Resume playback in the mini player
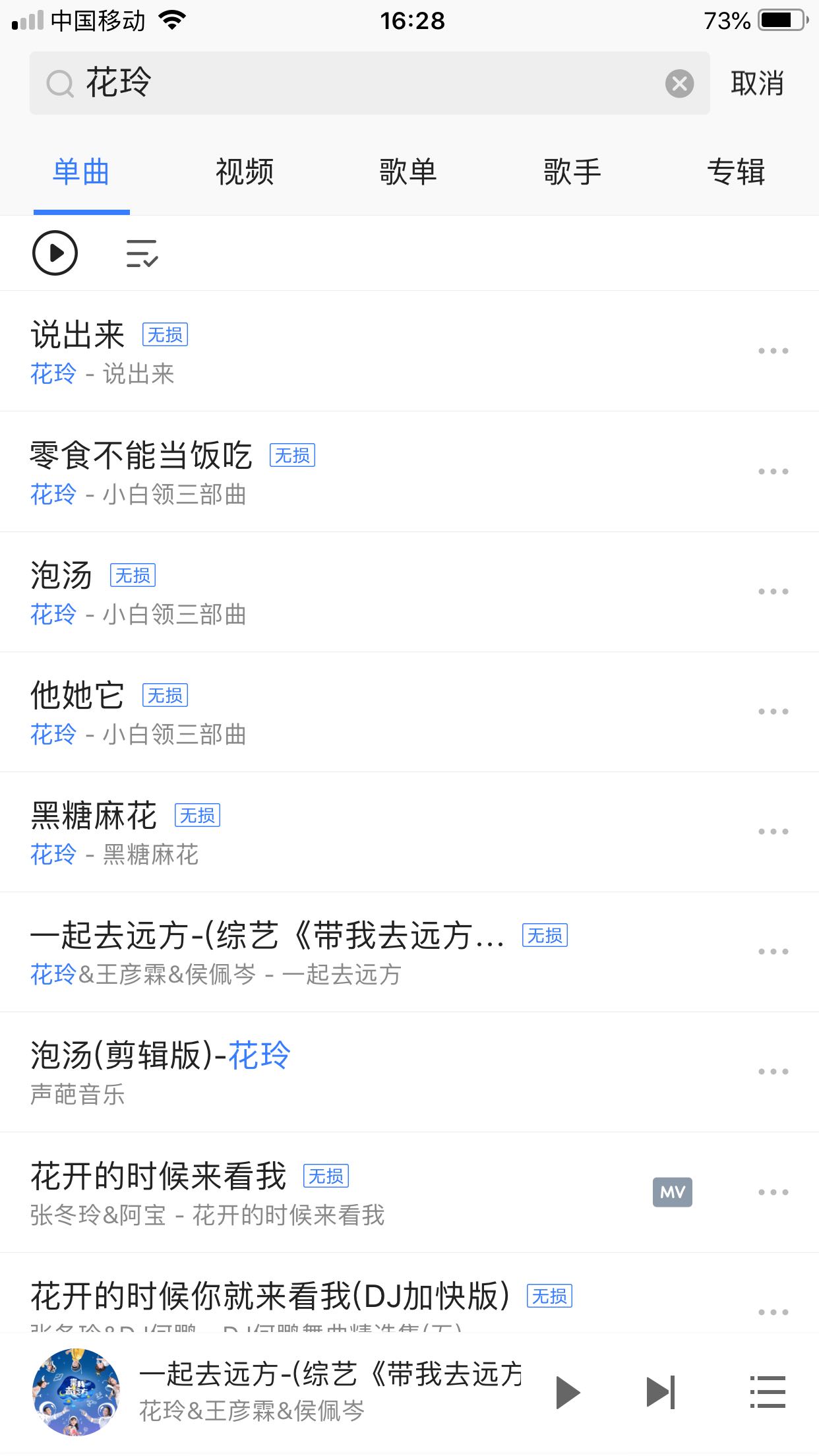 pos(567,1393)
